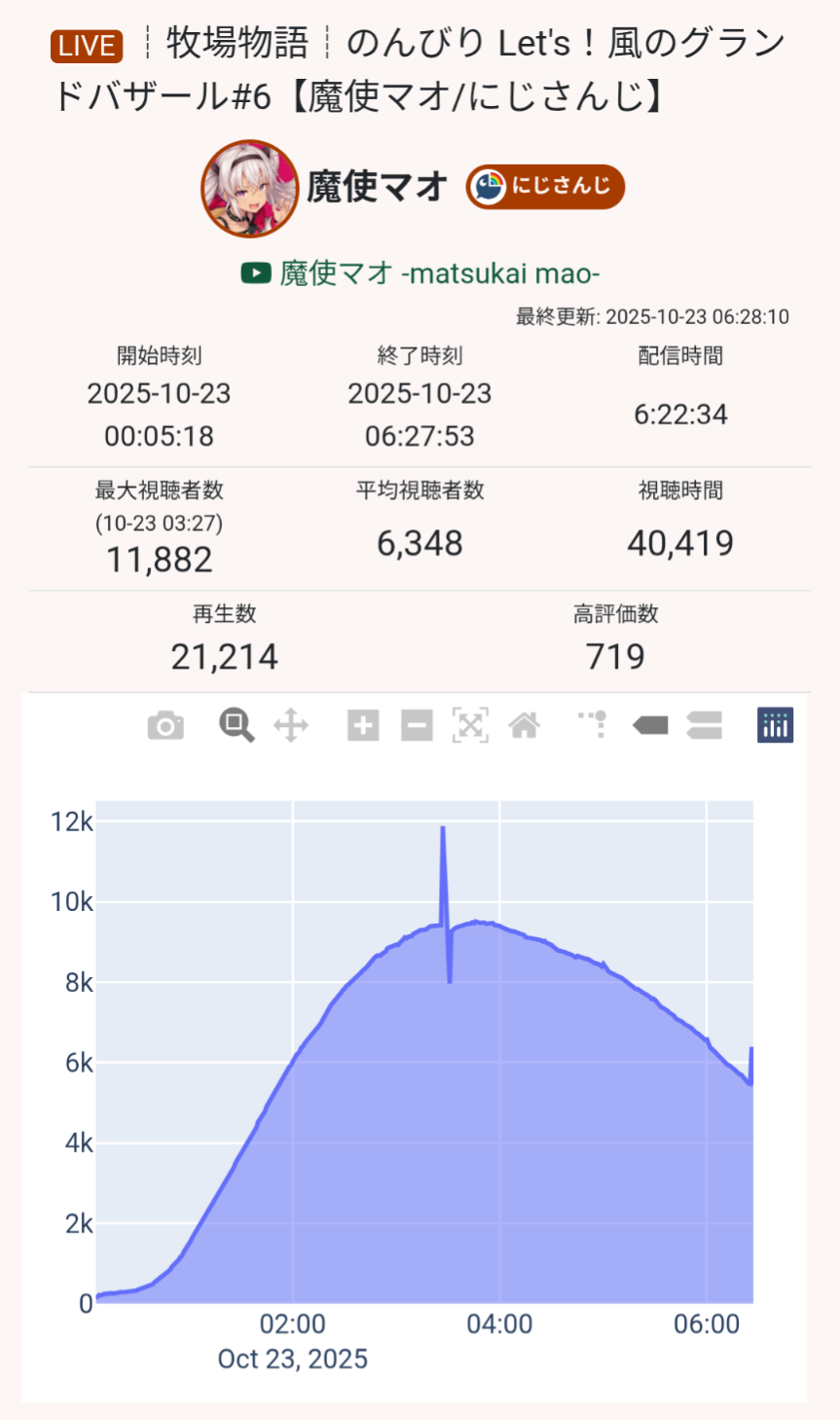Open the にじさんじ group badge
Image resolution: width=840 pixels, height=1420 pixels.
(x=545, y=187)
